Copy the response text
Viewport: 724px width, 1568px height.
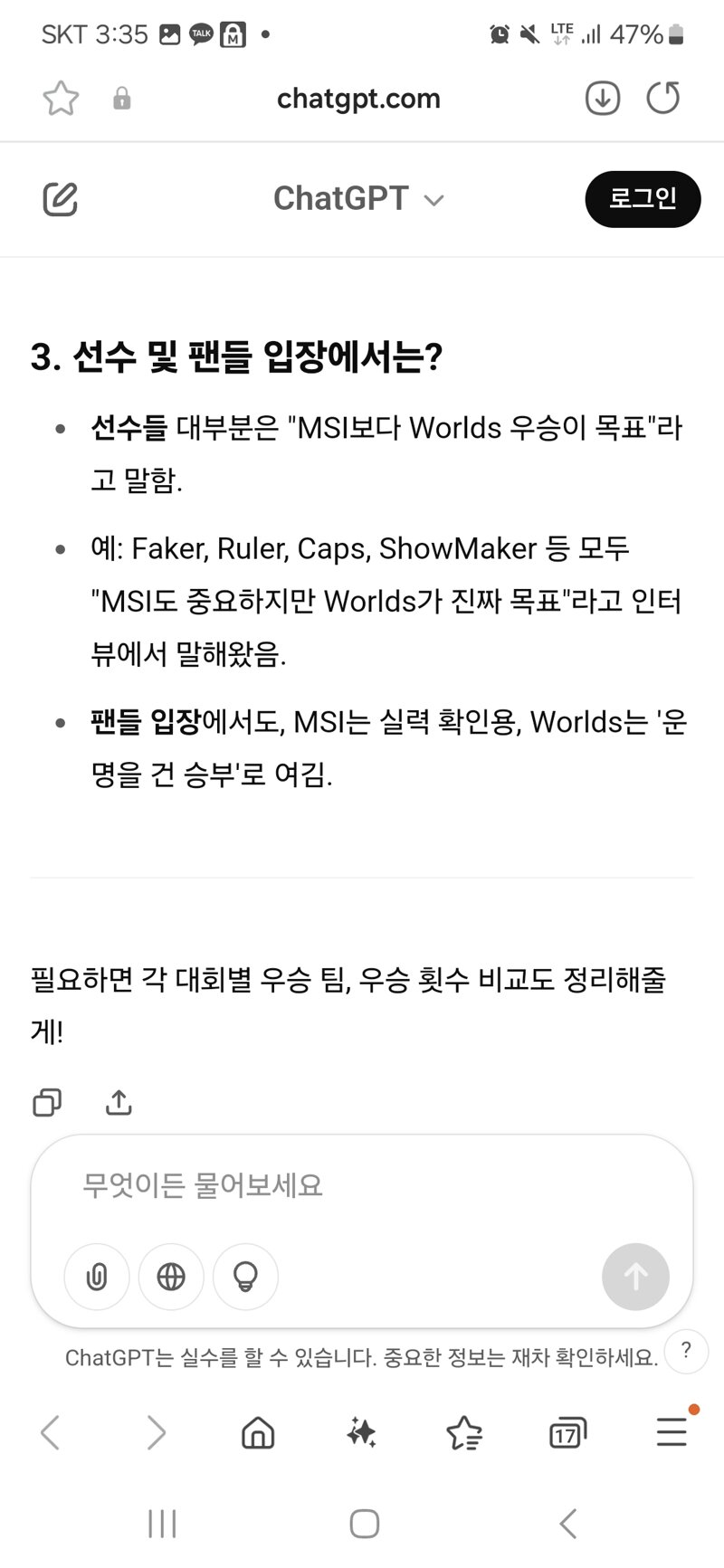click(x=47, y=1102)
